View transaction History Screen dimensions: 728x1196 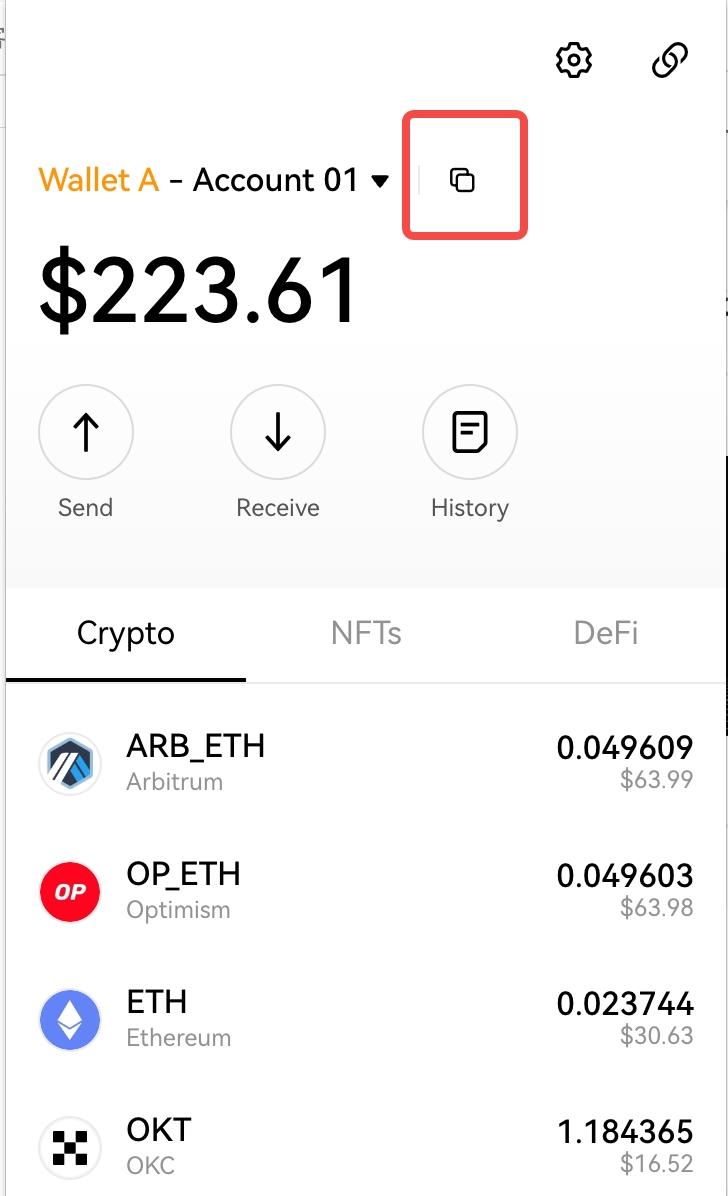[470, 433]
